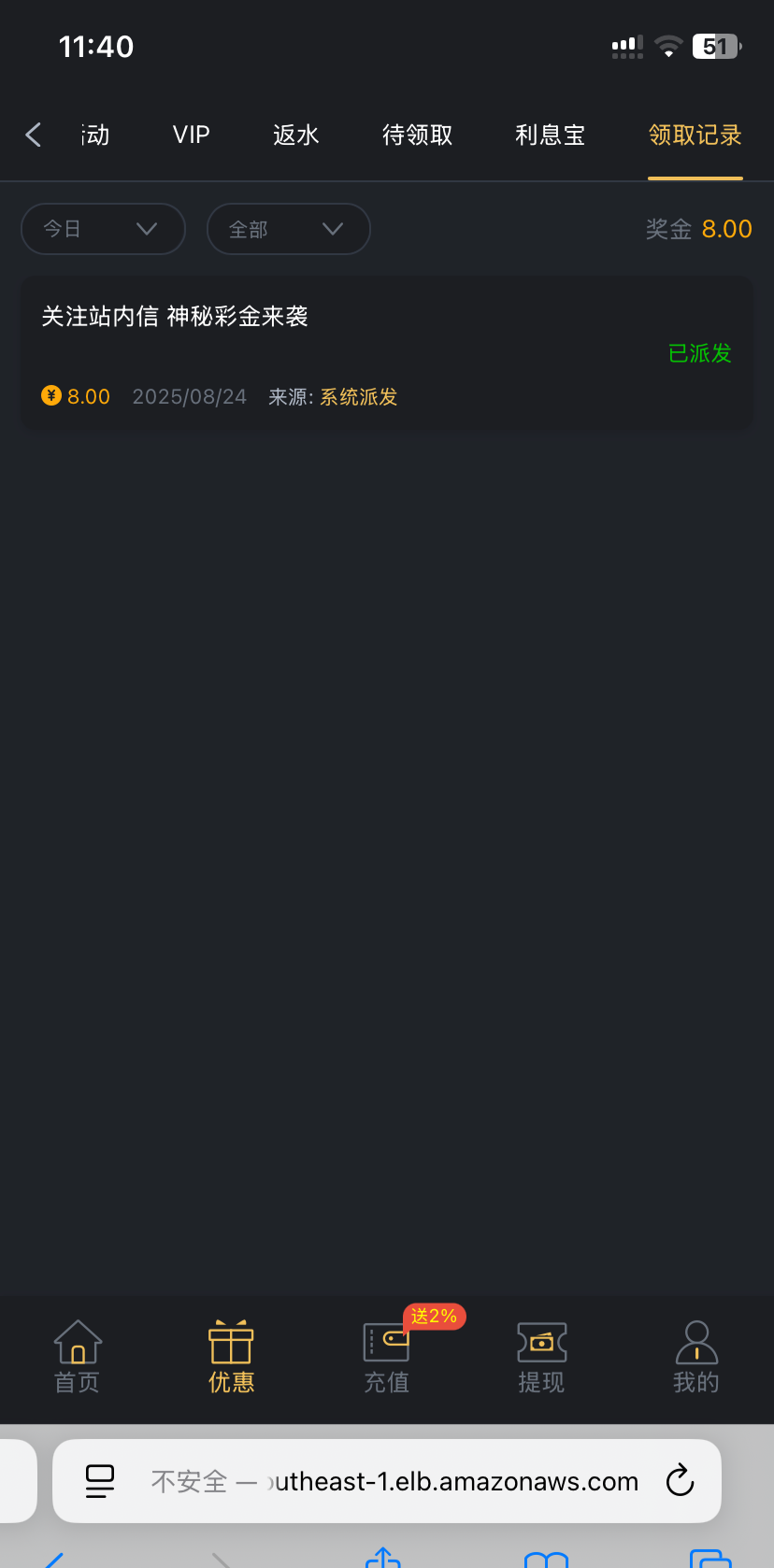
Task: Open the 关注站内信 神秘彩金来袭 record
Action: click(386, 353)
